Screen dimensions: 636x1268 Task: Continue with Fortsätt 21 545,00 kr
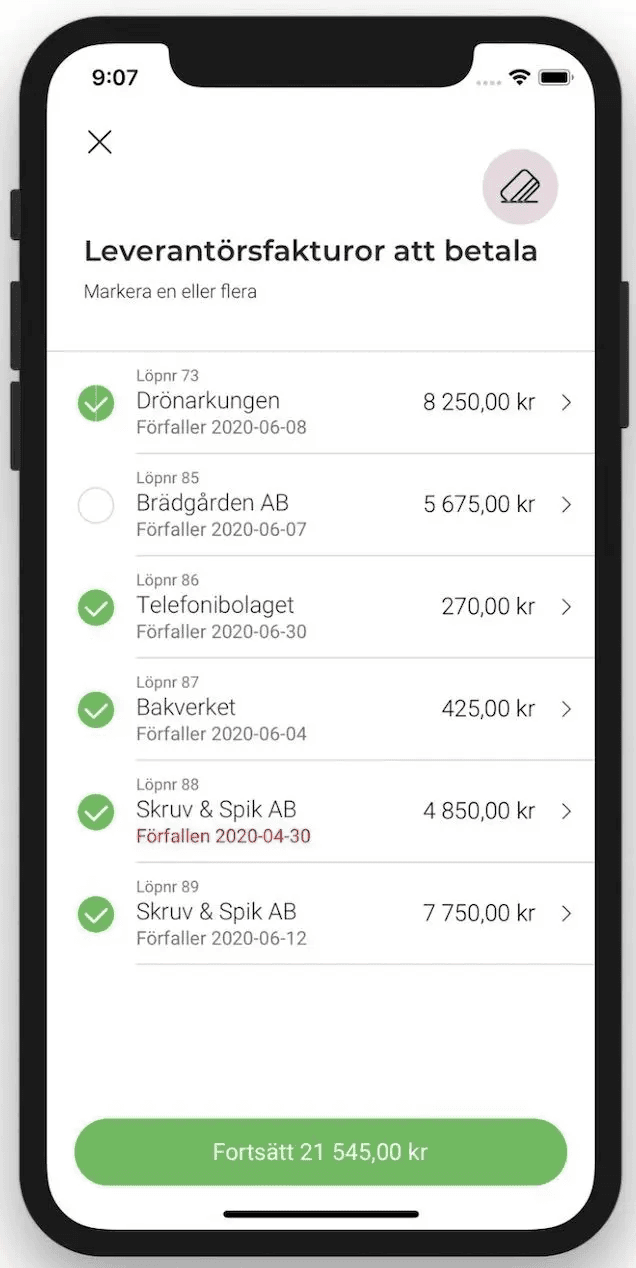[x=320, y=1152]
